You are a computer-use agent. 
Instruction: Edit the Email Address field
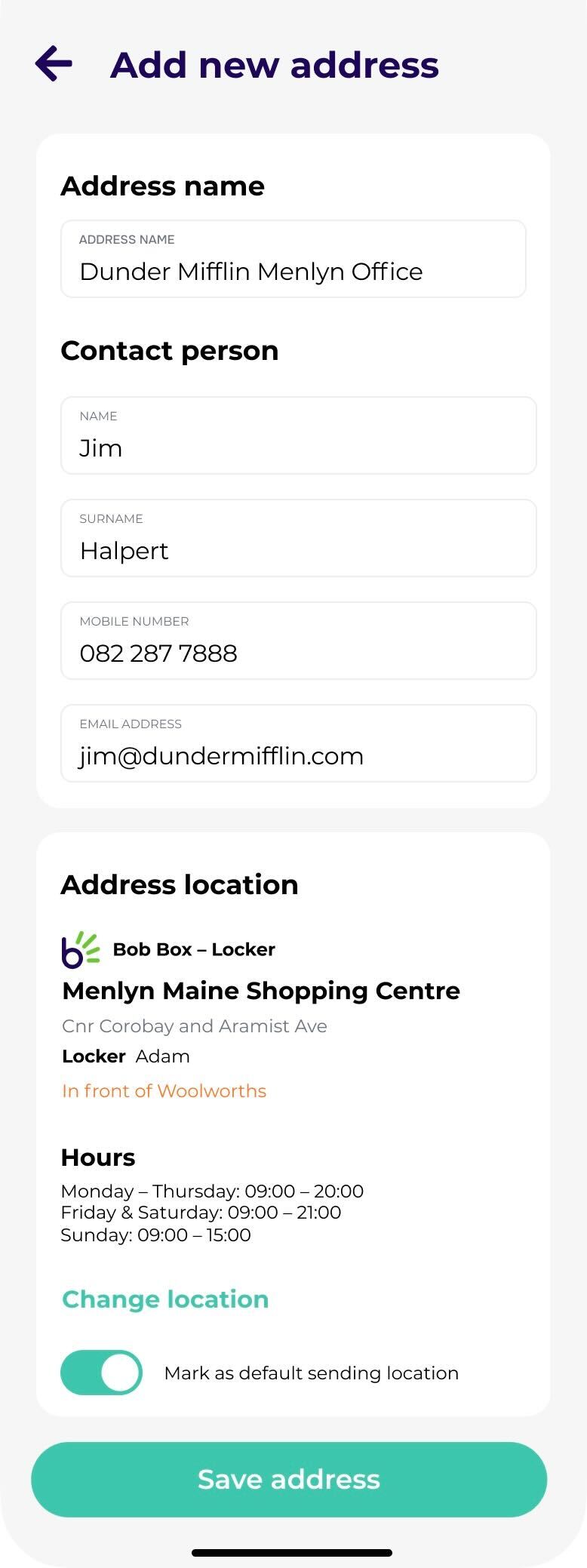[x=298, y=744]
